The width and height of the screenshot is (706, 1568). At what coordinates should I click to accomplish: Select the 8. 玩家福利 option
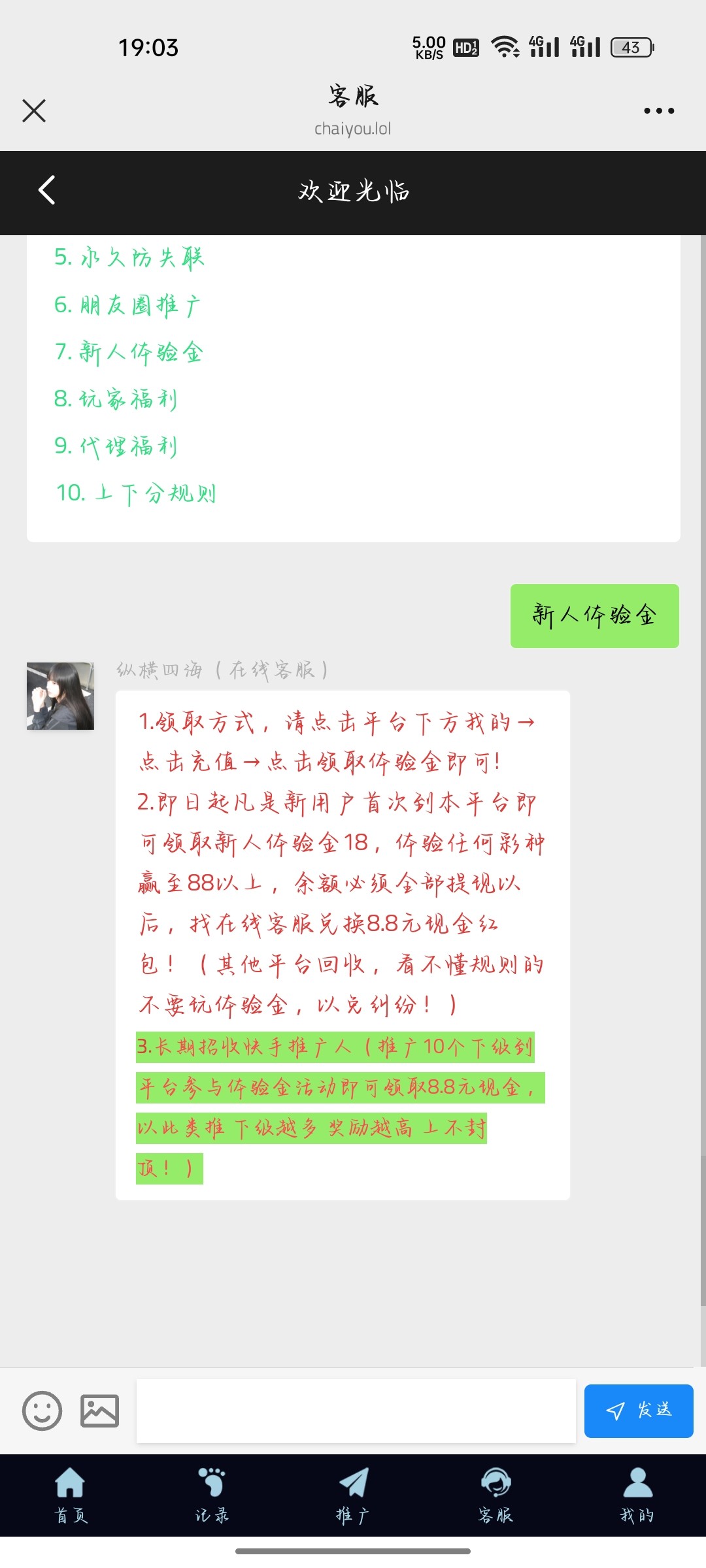click(116, 399)
